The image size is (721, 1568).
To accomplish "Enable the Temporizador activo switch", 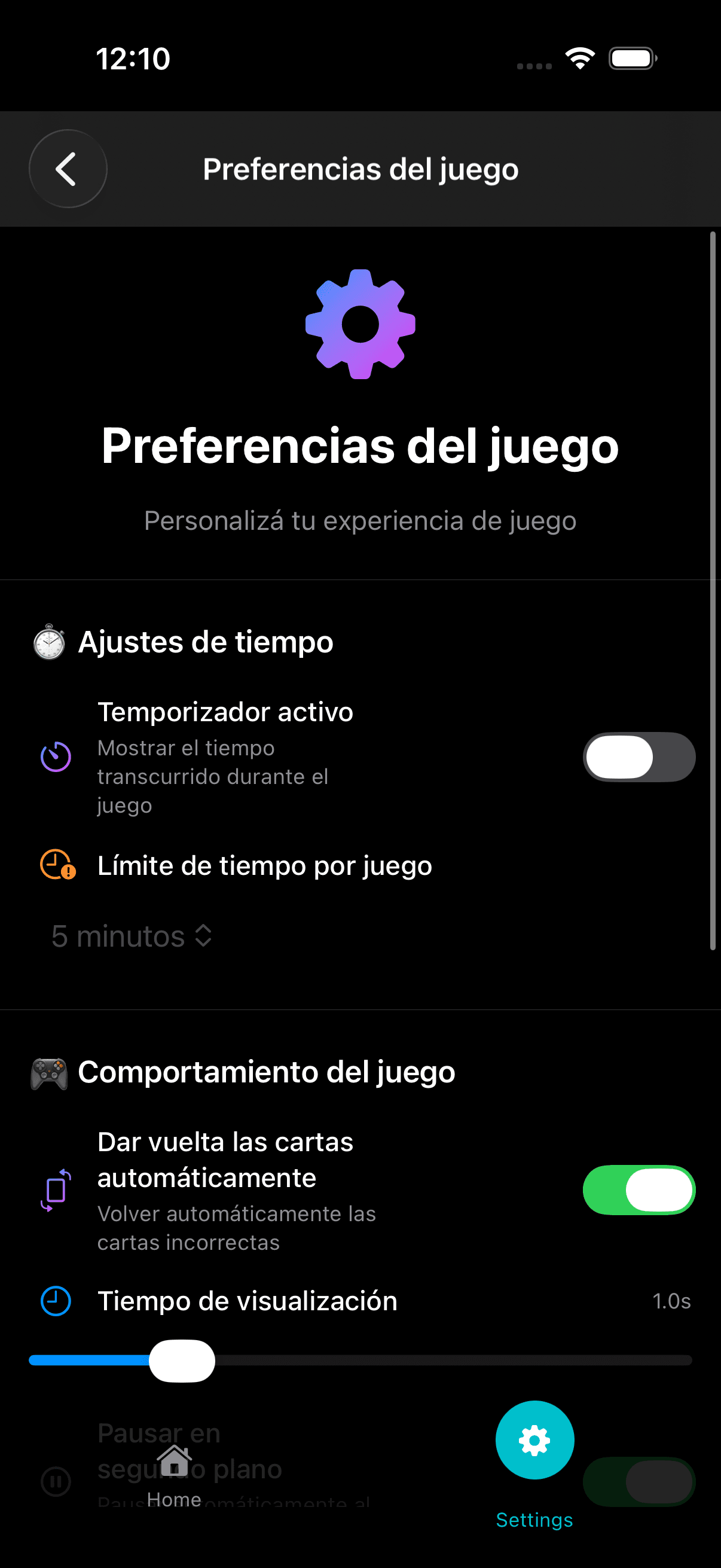I will pyautogui.click(x=639, y=756).
